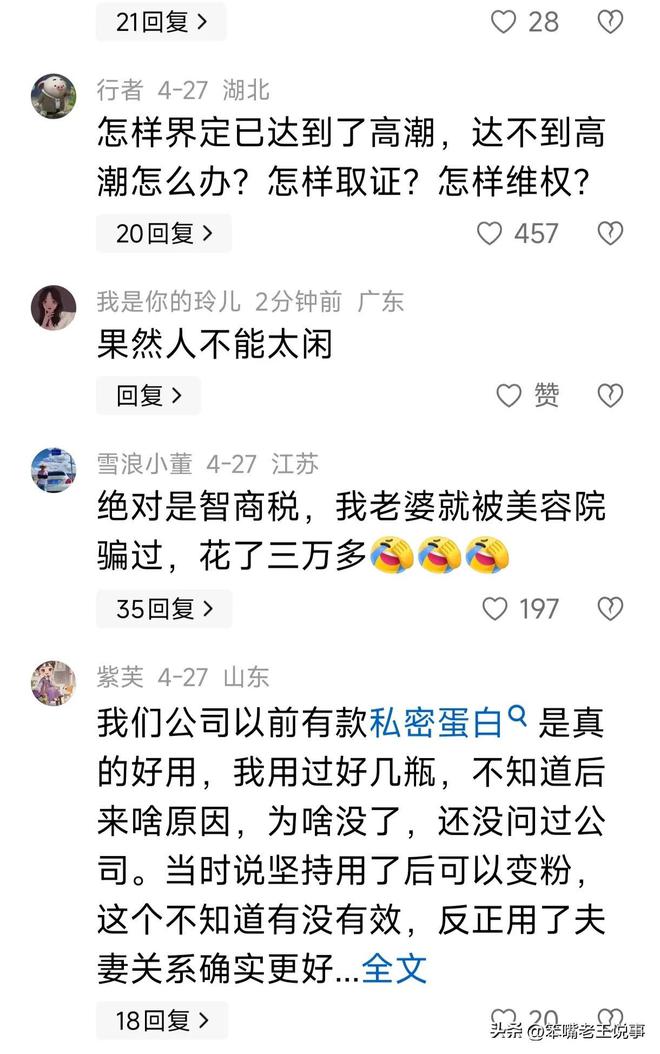Dislike 雪浪小董's comment
This screenshot has height=1054, width=660.
(610, 608)
